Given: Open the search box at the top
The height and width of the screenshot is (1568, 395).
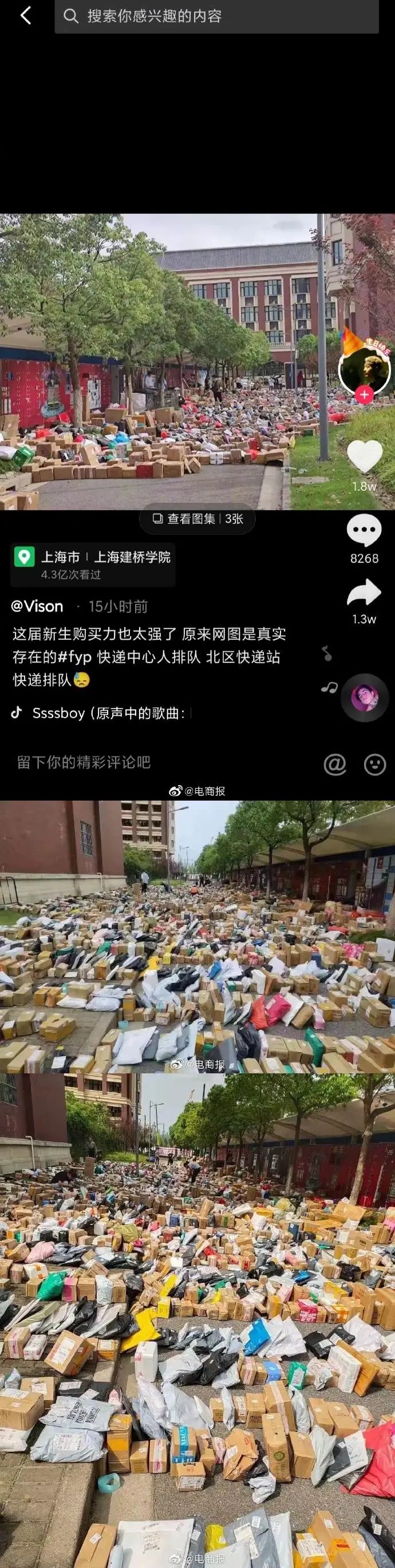Looking at the screenshot, I should (x=216, y=17).
